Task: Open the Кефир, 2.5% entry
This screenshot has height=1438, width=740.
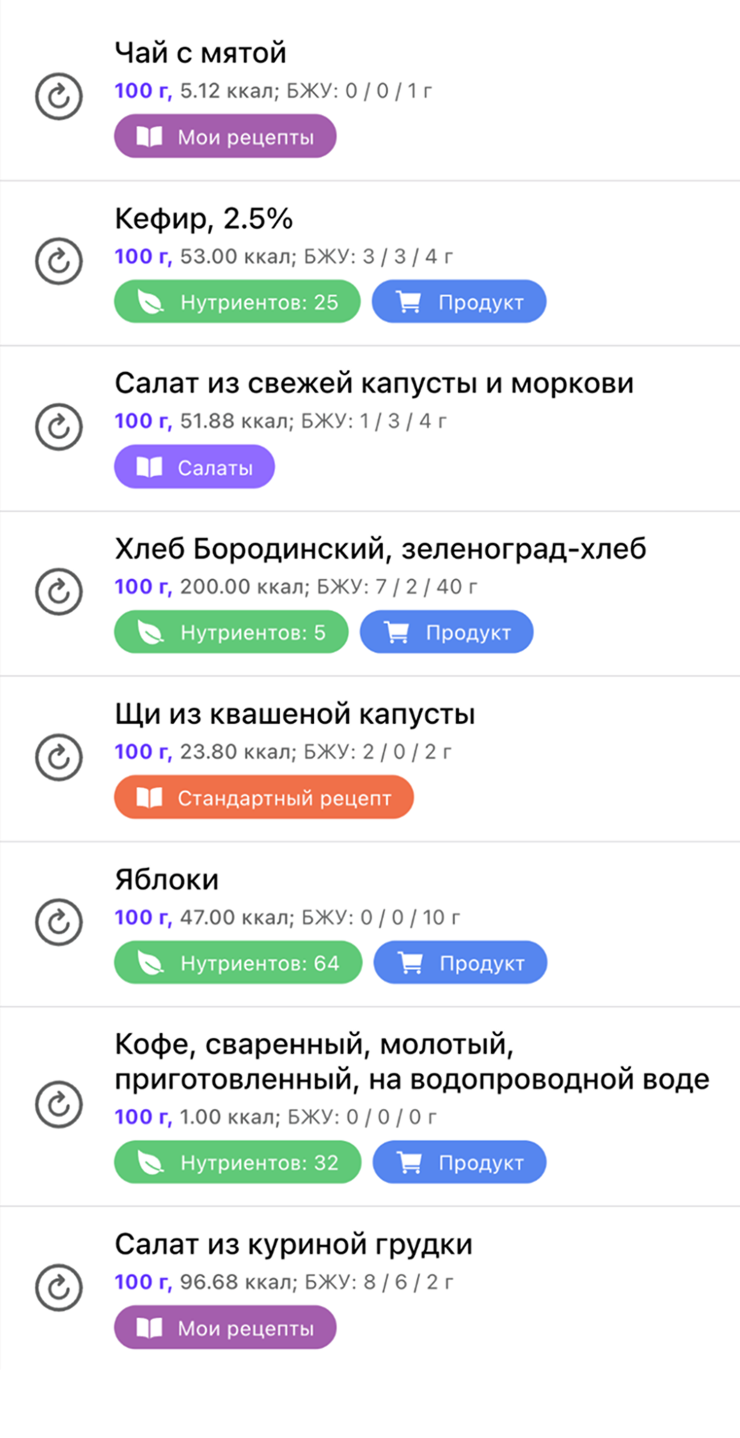Action: pos(204,219)
